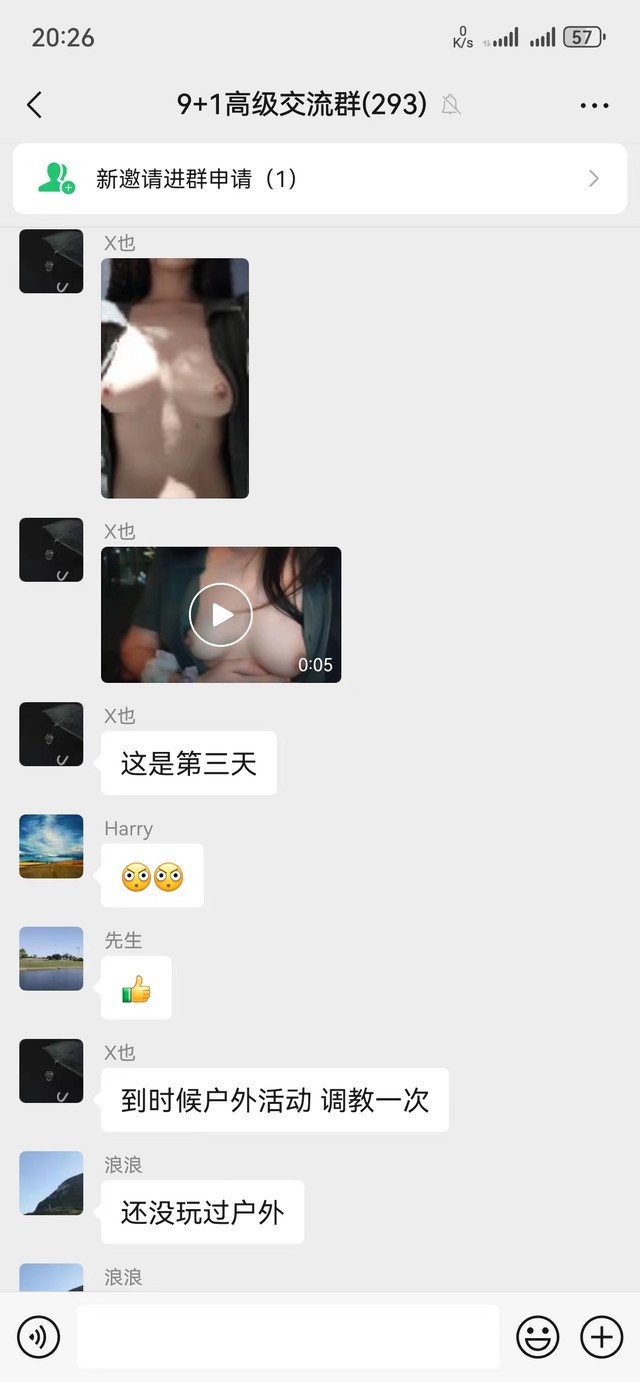Open the new group invitation request banner

click(320, 179)
